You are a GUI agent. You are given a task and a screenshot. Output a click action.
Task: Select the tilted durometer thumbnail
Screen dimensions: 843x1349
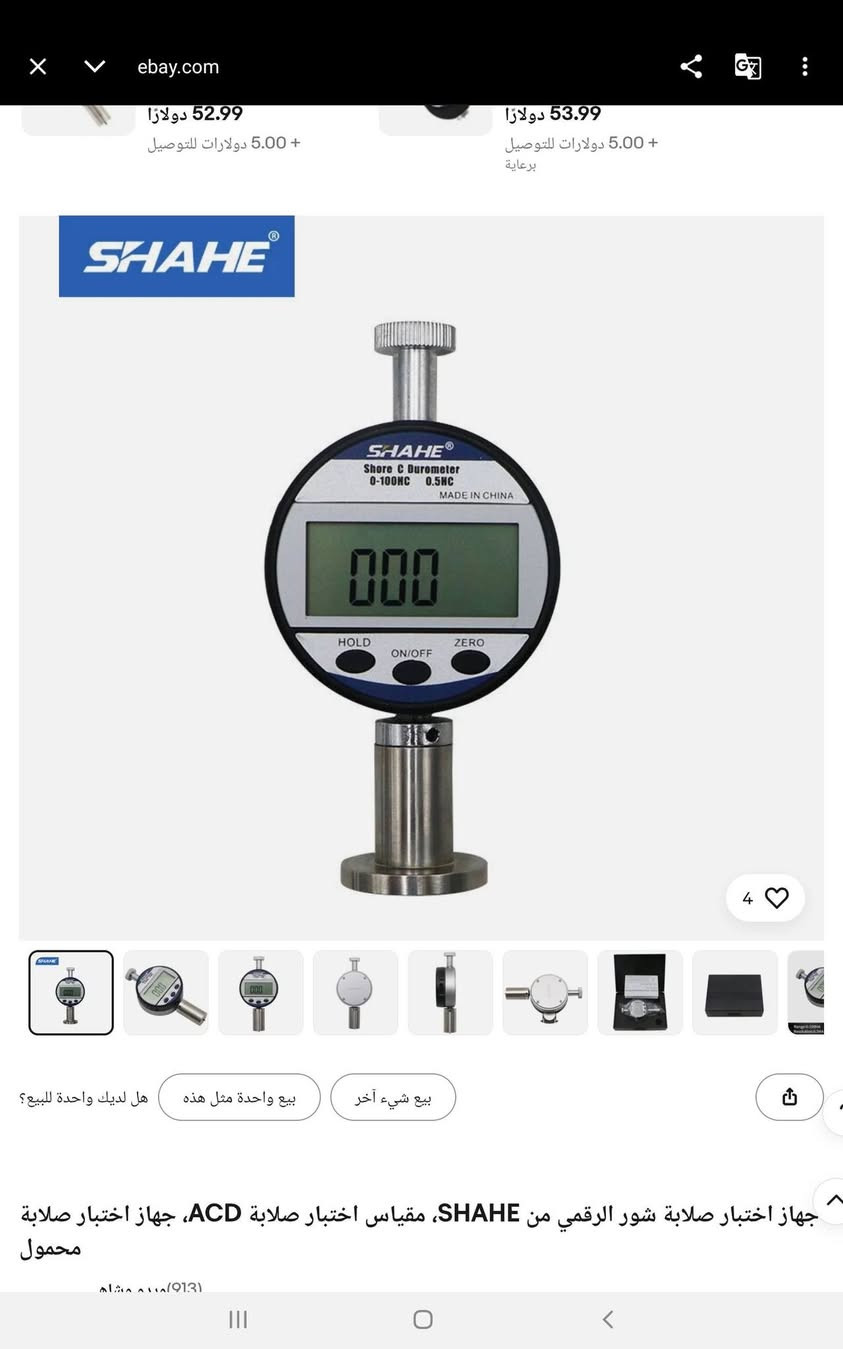(166, 992)
